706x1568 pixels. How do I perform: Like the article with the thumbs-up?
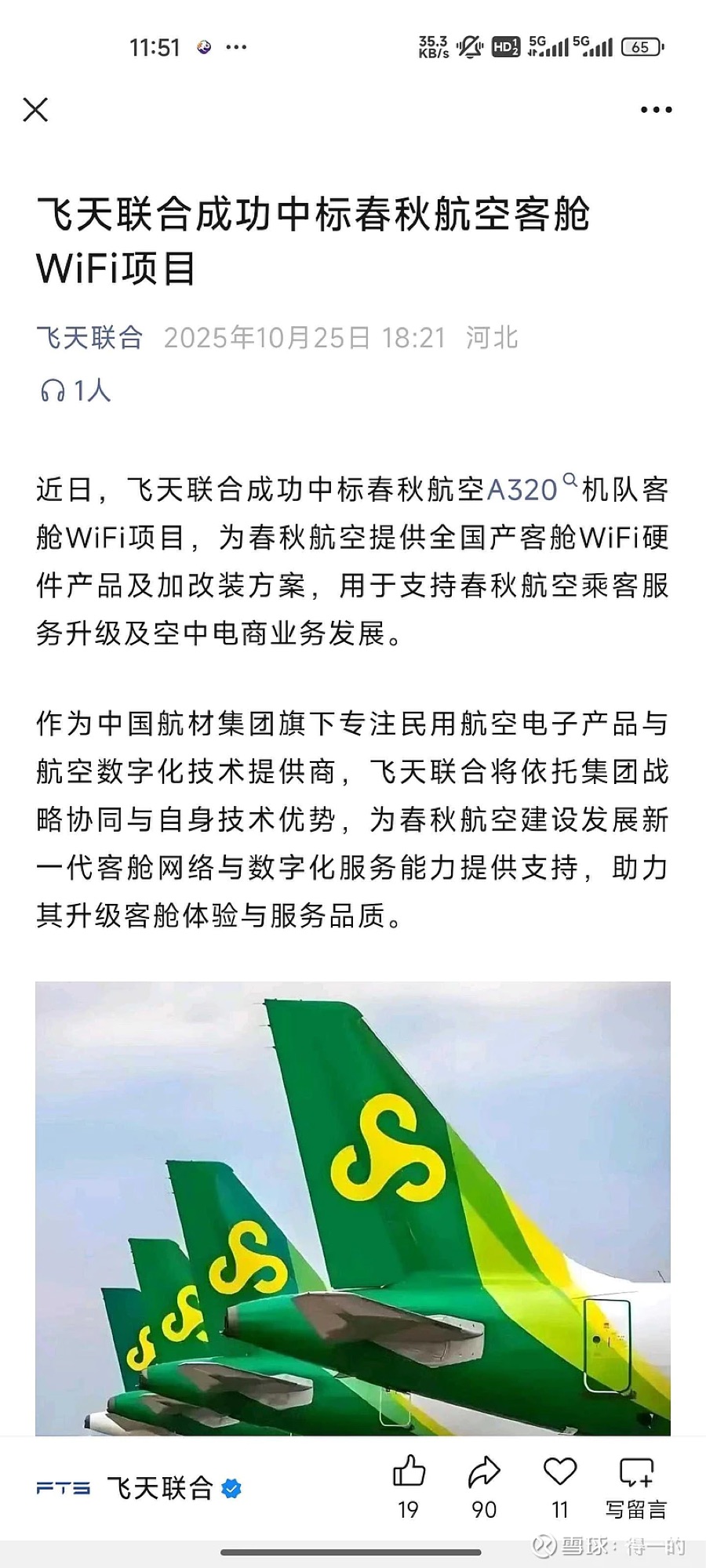[x=408, y=1472]
